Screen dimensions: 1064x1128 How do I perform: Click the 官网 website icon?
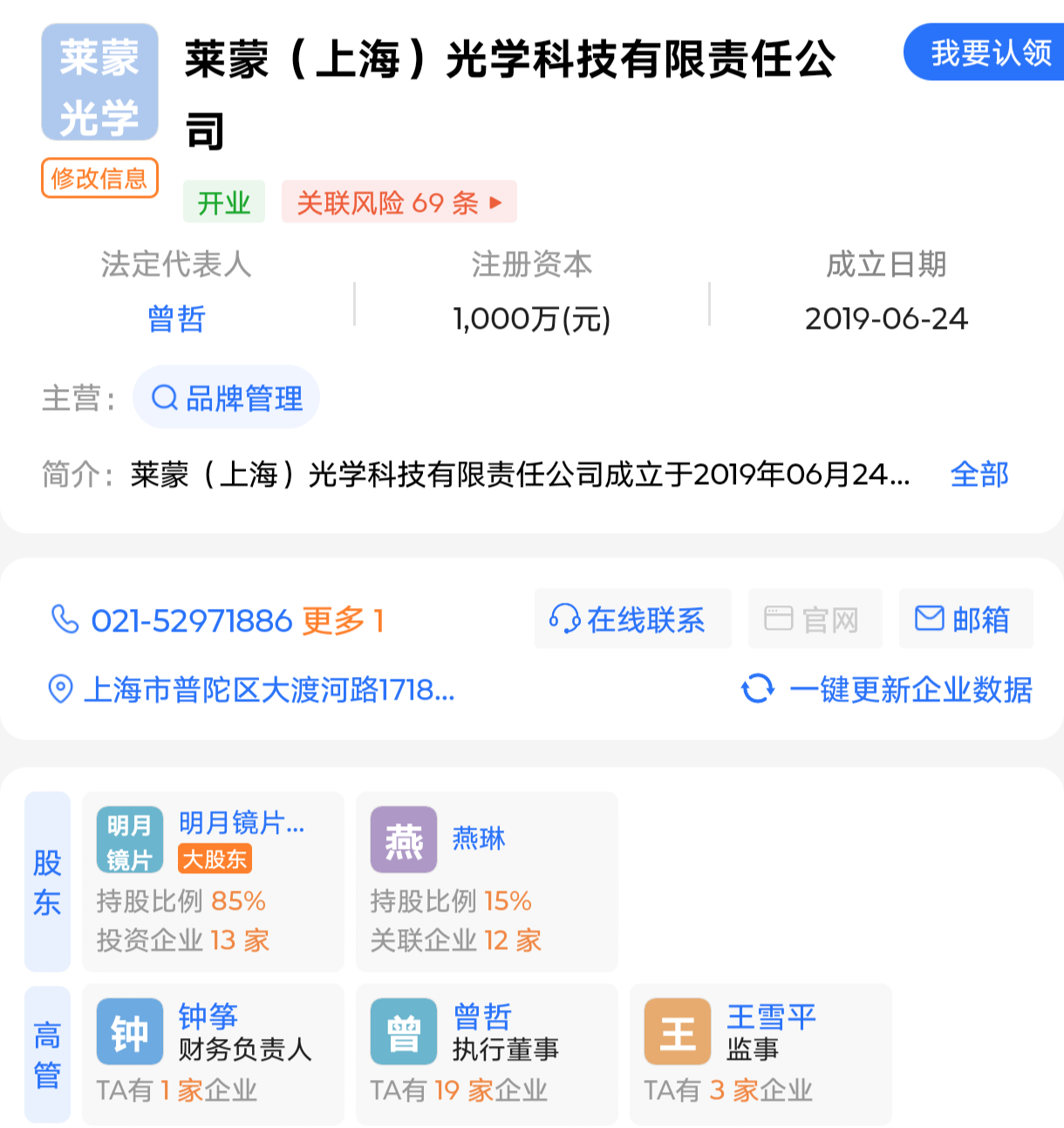point(778,619)
